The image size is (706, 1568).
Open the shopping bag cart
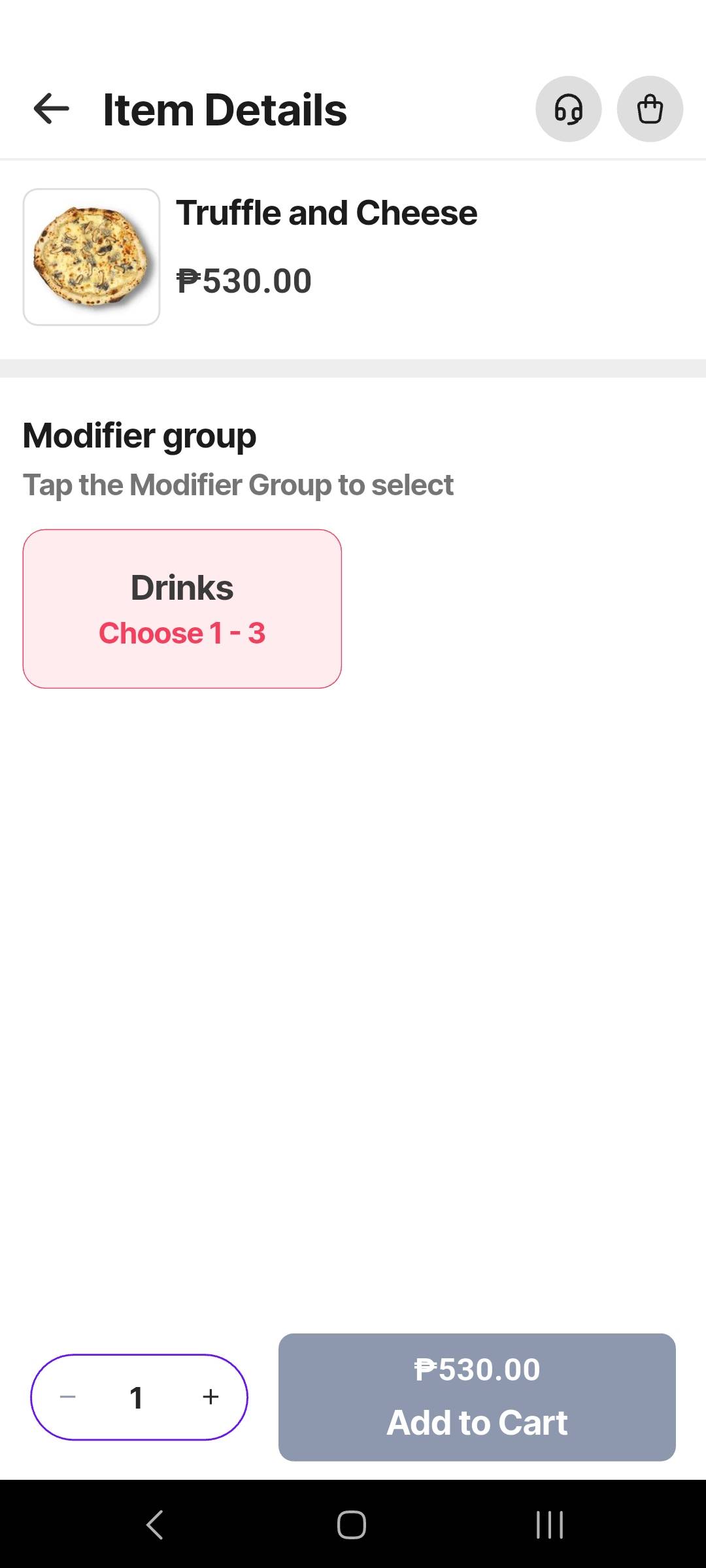pyautogui.click(x=650, y=109)
